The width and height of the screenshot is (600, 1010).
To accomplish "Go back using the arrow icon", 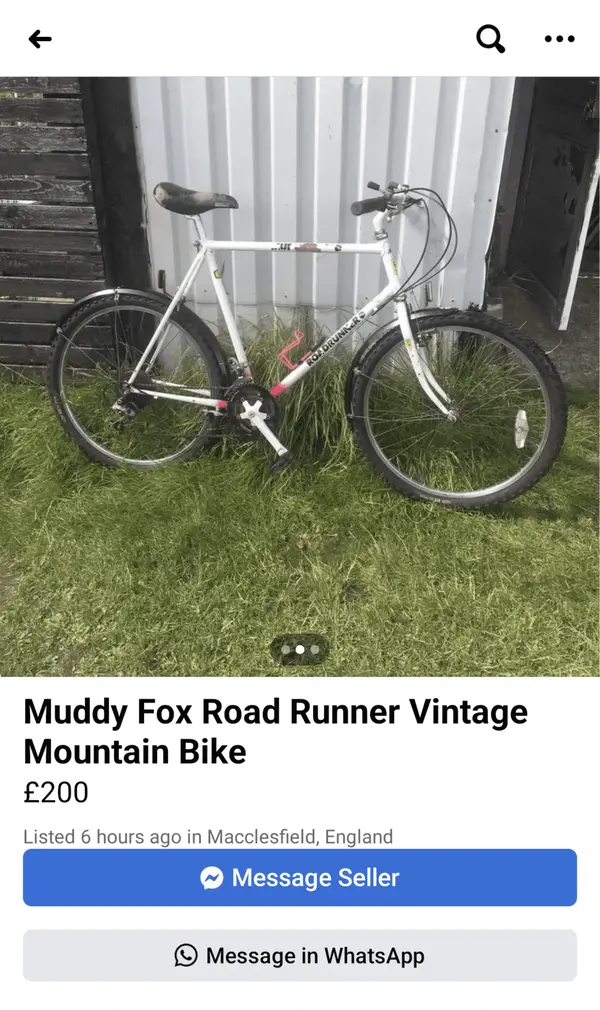I will [x=40, y=39].
